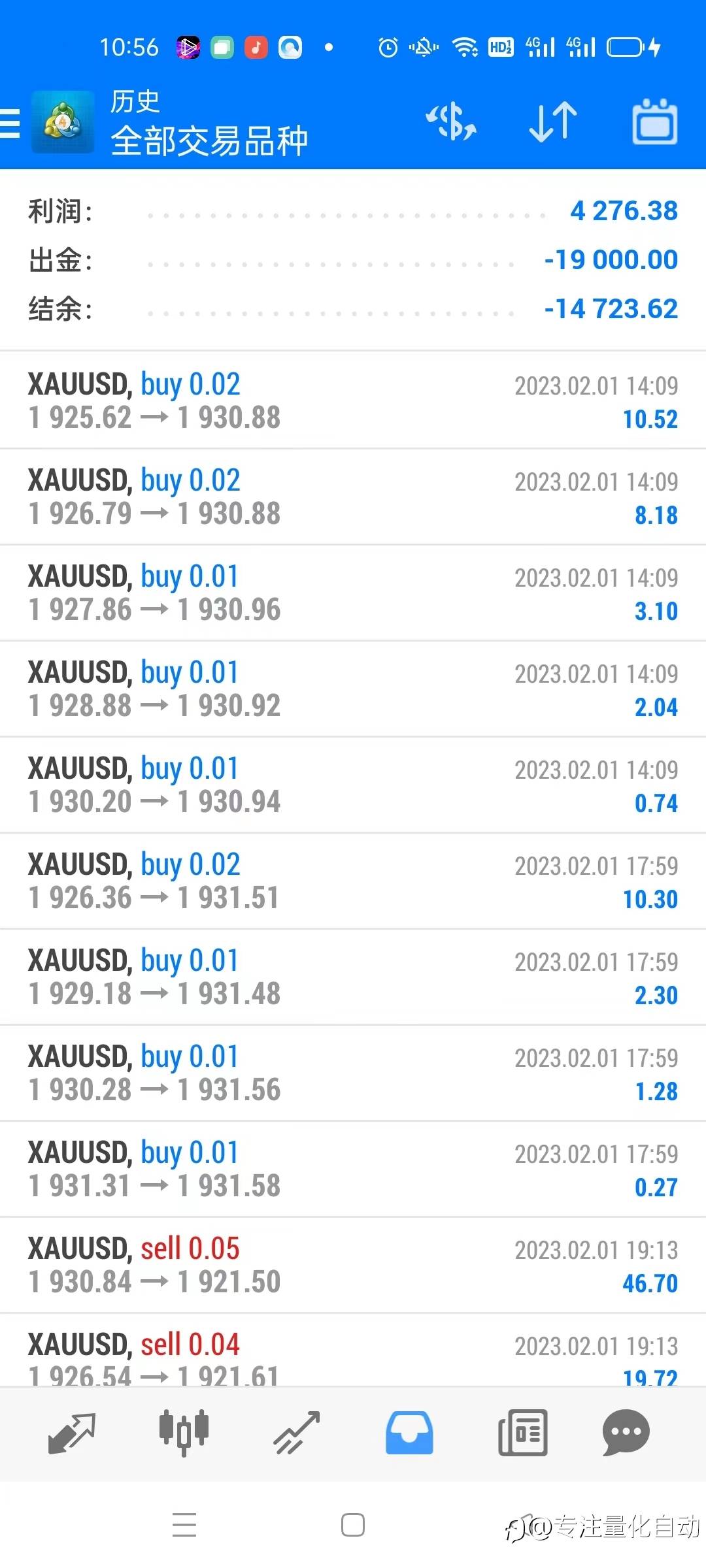Open the XAUUSD trade with profit 0.27
This screenshot has width=706, height=1568.
click(x=353, y=1169)
